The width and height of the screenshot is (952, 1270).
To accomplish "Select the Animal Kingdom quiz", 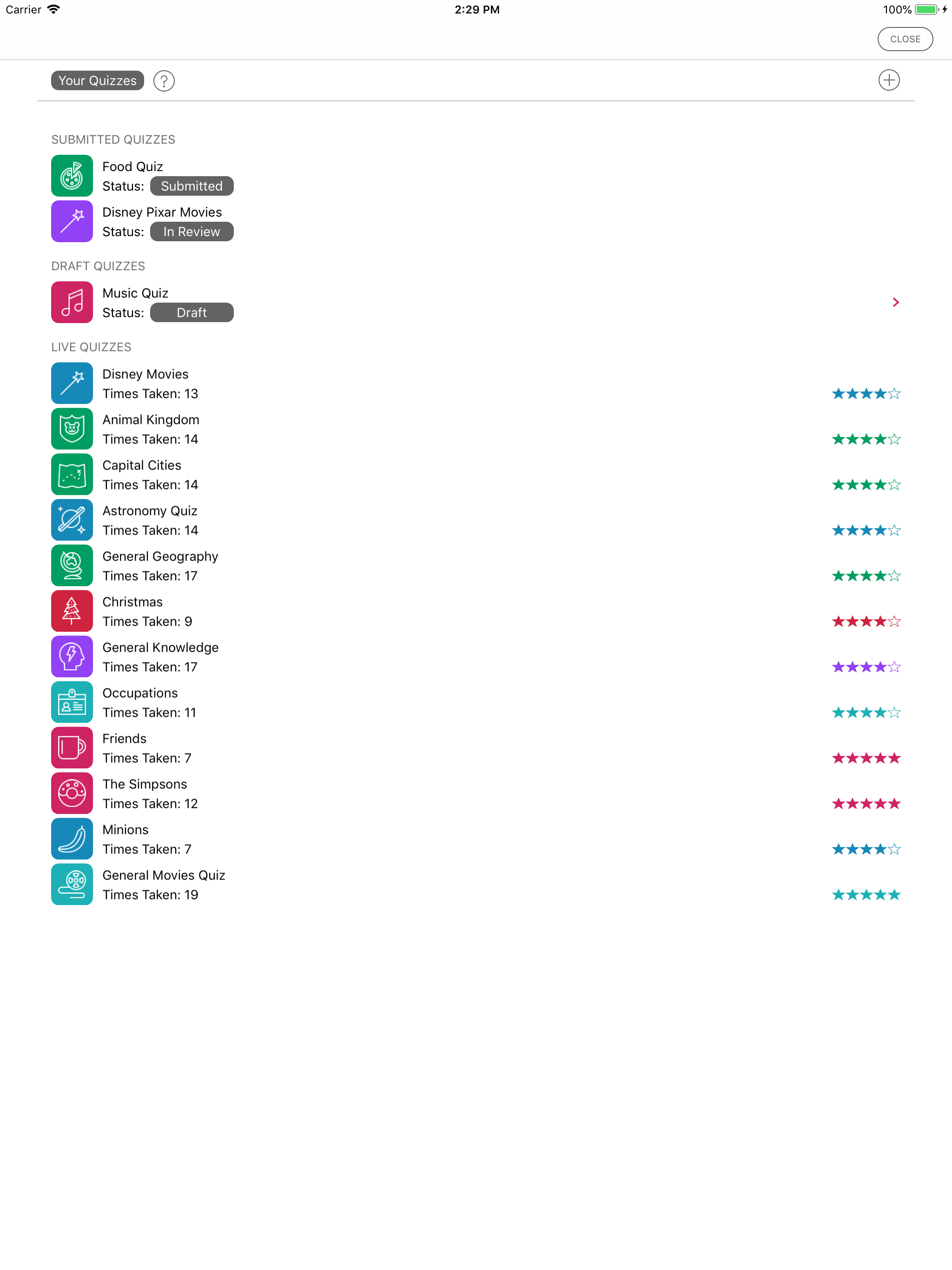I will pyautogui.click(x=151, y=429).
